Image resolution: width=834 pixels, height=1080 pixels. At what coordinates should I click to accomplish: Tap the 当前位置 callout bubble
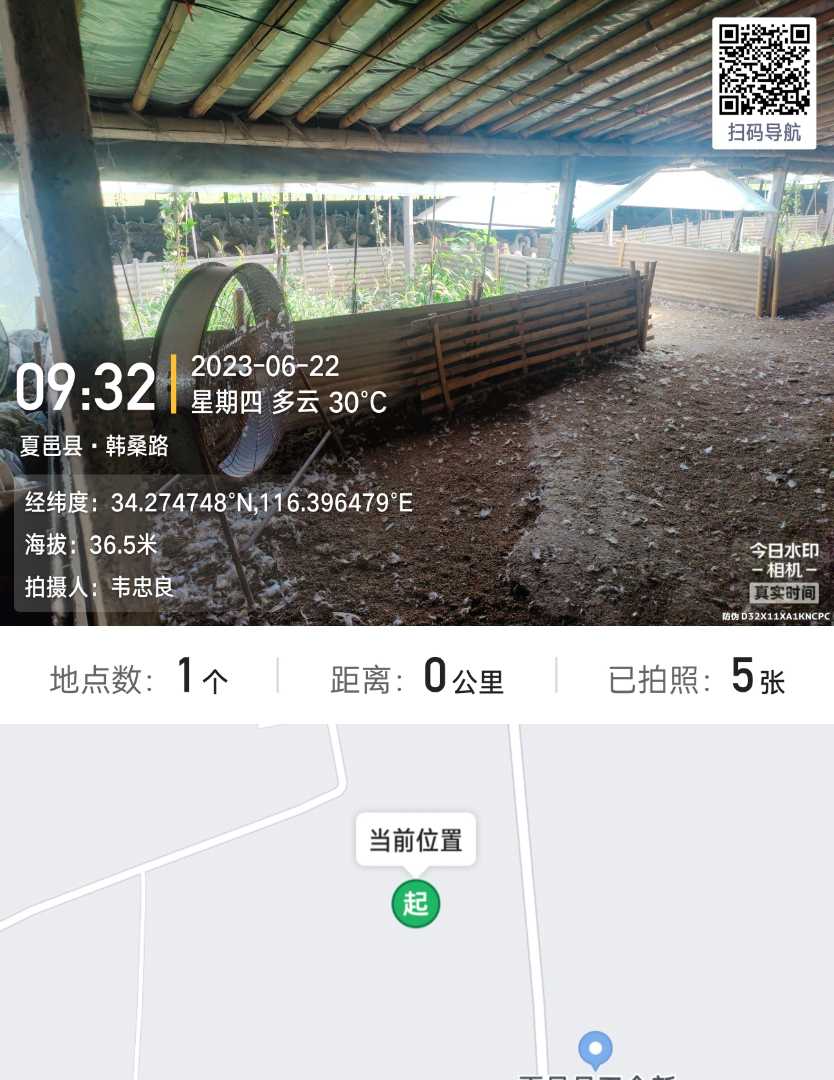[x=416, y=840]
